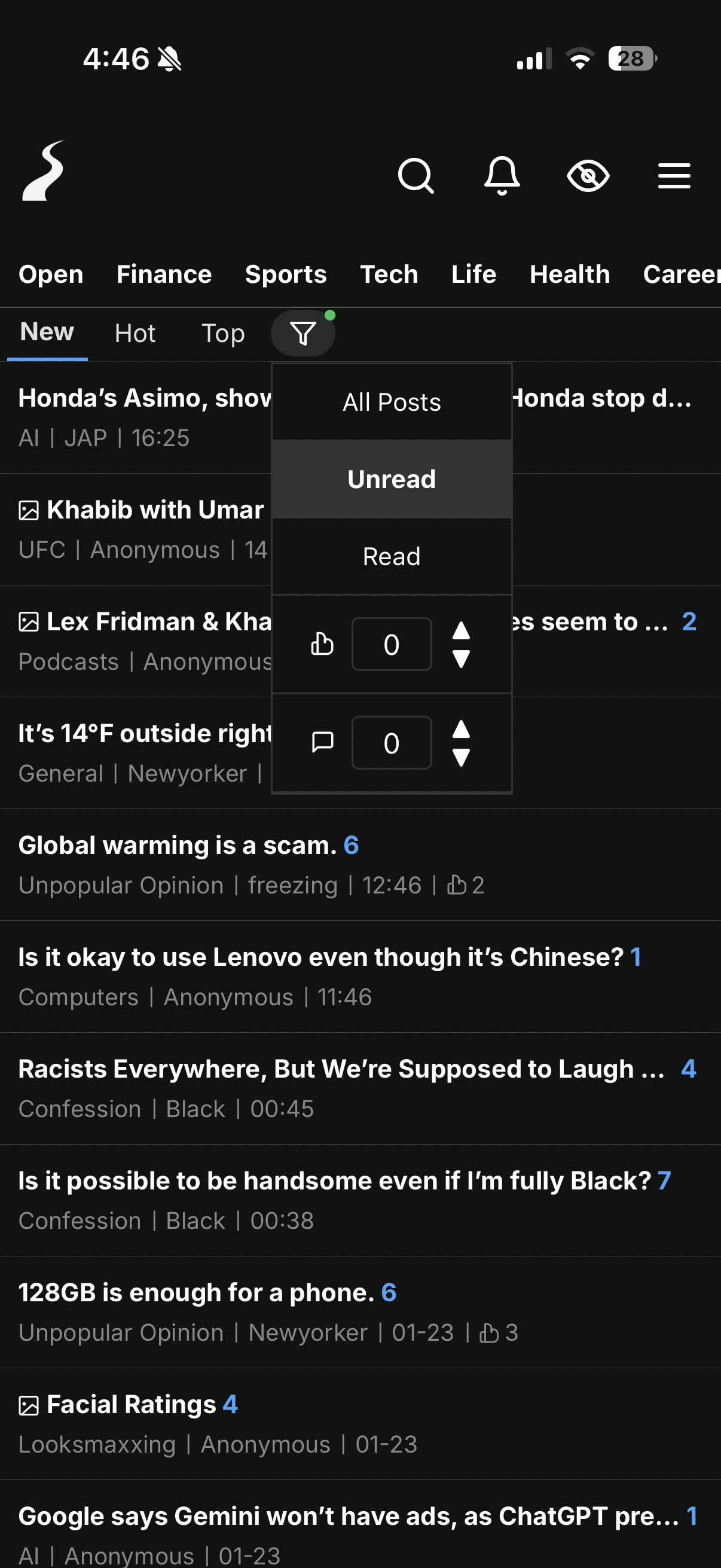721x1568 pixels.
Task: Switch to the Tech category
Action: 389,274
